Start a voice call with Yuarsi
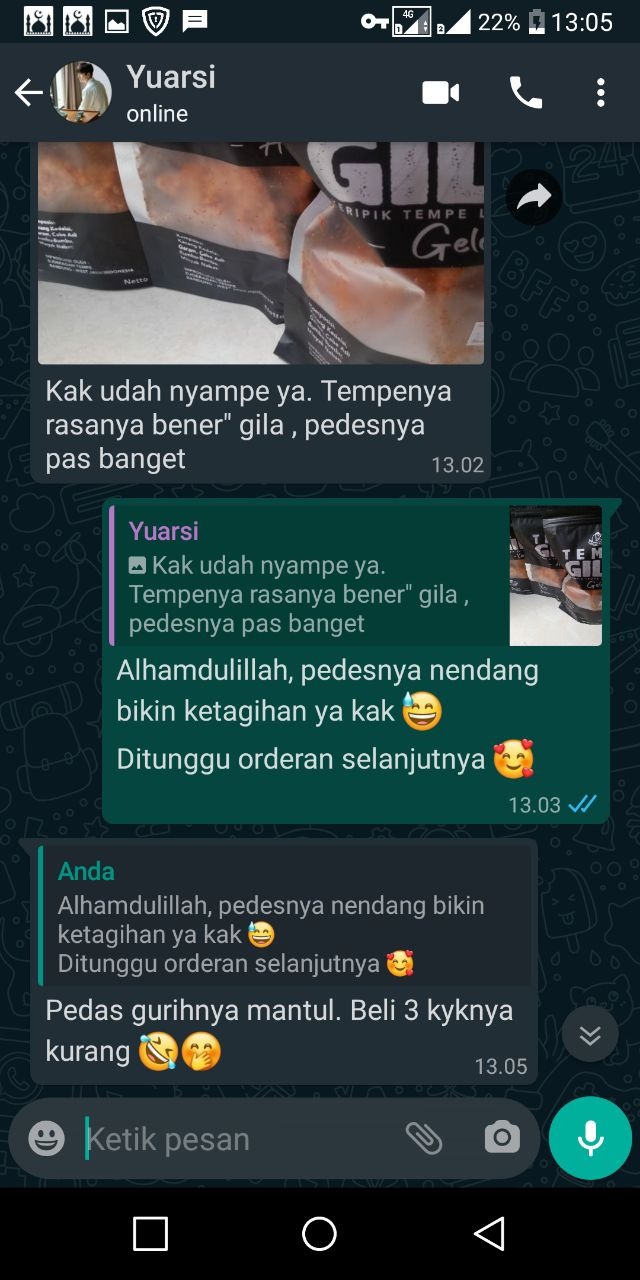 pyautogui.click(x=525, y=93)
